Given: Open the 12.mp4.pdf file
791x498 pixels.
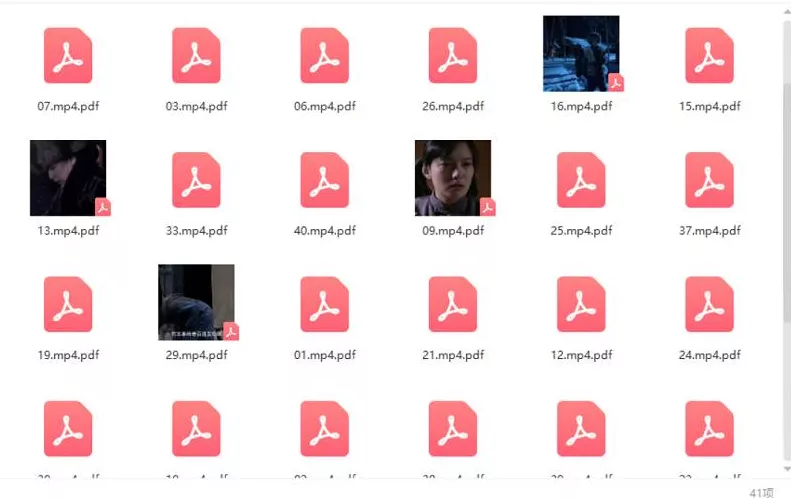Looking at the screenshot, I should click(x=581, y=304).
